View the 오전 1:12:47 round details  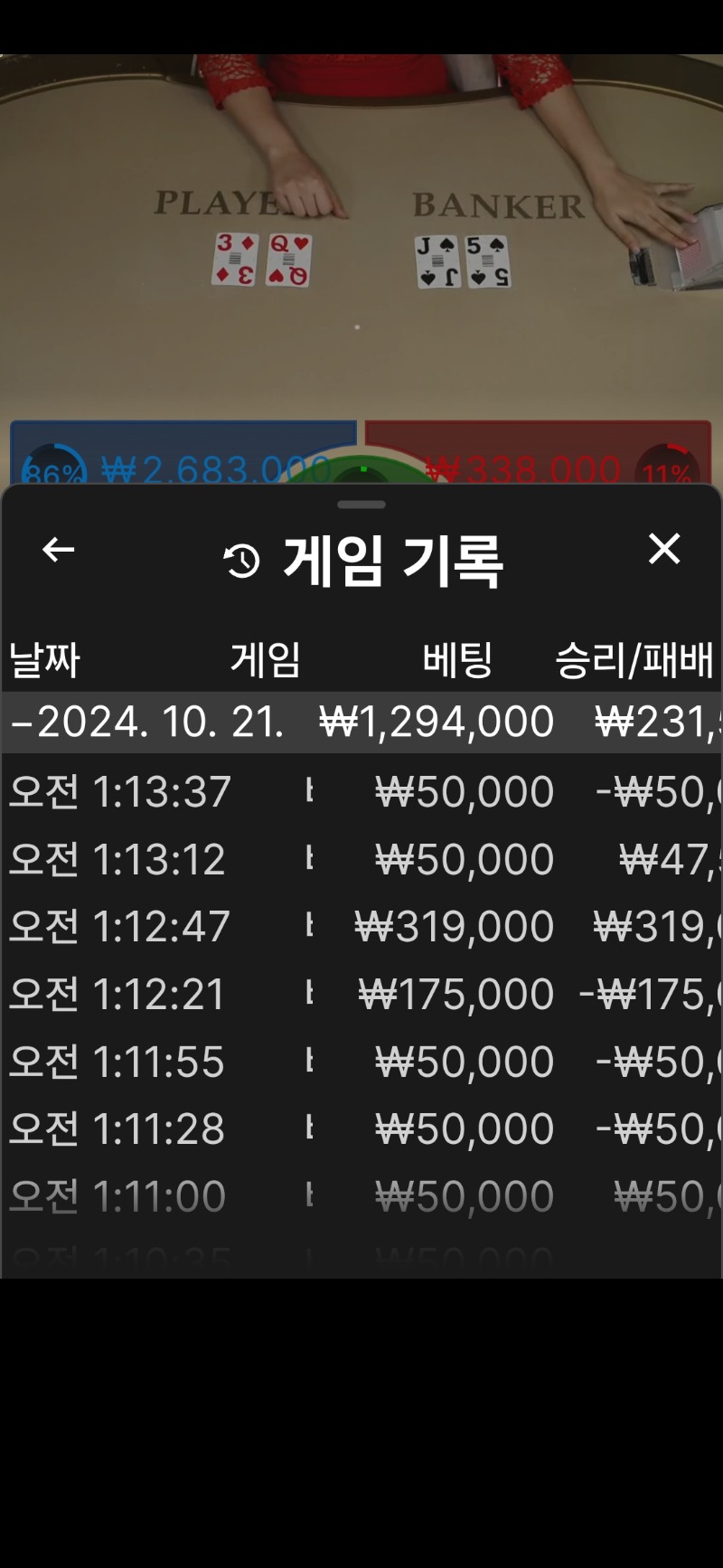tap(361, 926)
